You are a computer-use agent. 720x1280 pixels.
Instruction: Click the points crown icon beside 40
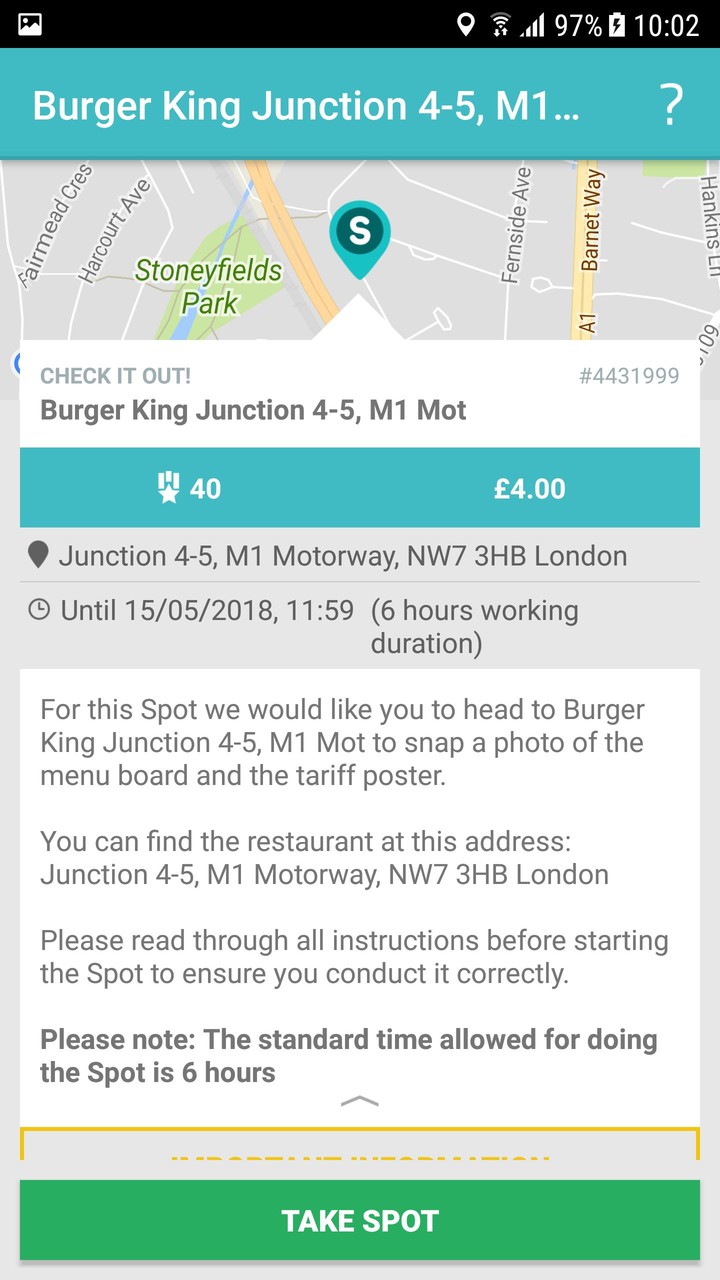pos(168,488)
